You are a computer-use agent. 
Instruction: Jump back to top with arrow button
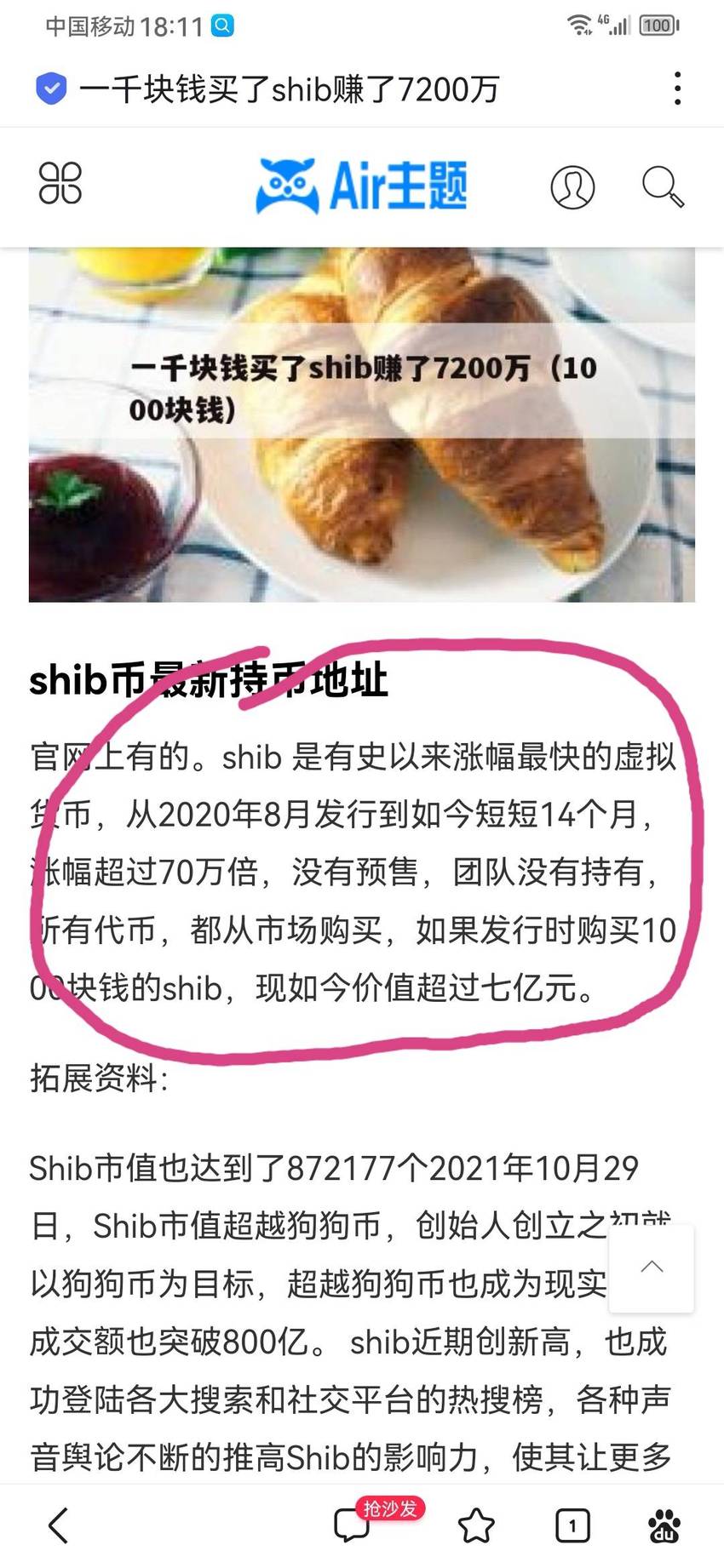[652, 1268]
